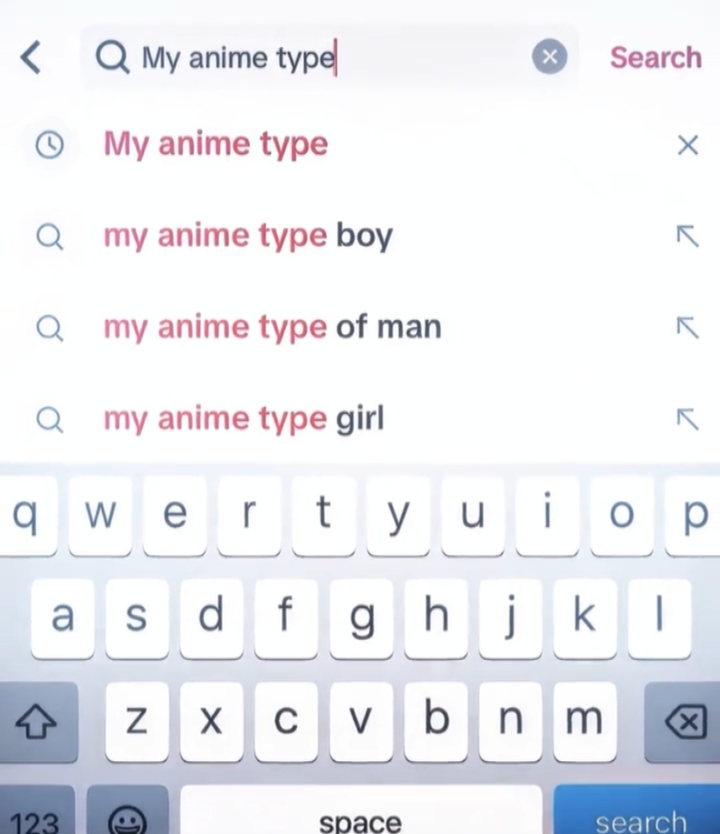This screenshot has width=720, height=834.
Task: Hit the keyboard backspace key
Action: click(683, 723)
